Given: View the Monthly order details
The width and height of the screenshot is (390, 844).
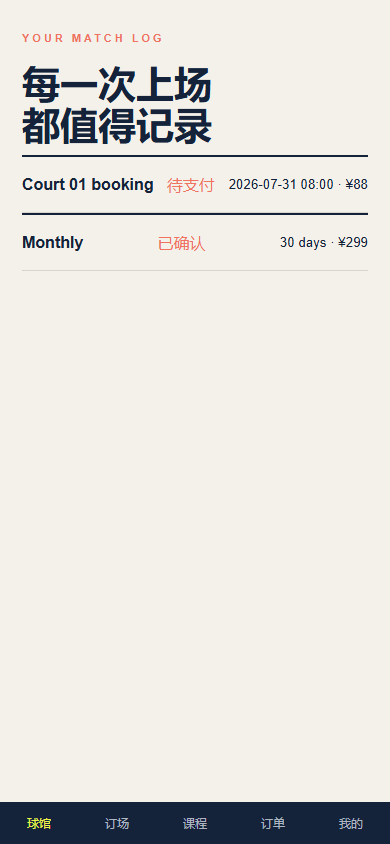Looking at the screenshot, I should coord(195,243).
